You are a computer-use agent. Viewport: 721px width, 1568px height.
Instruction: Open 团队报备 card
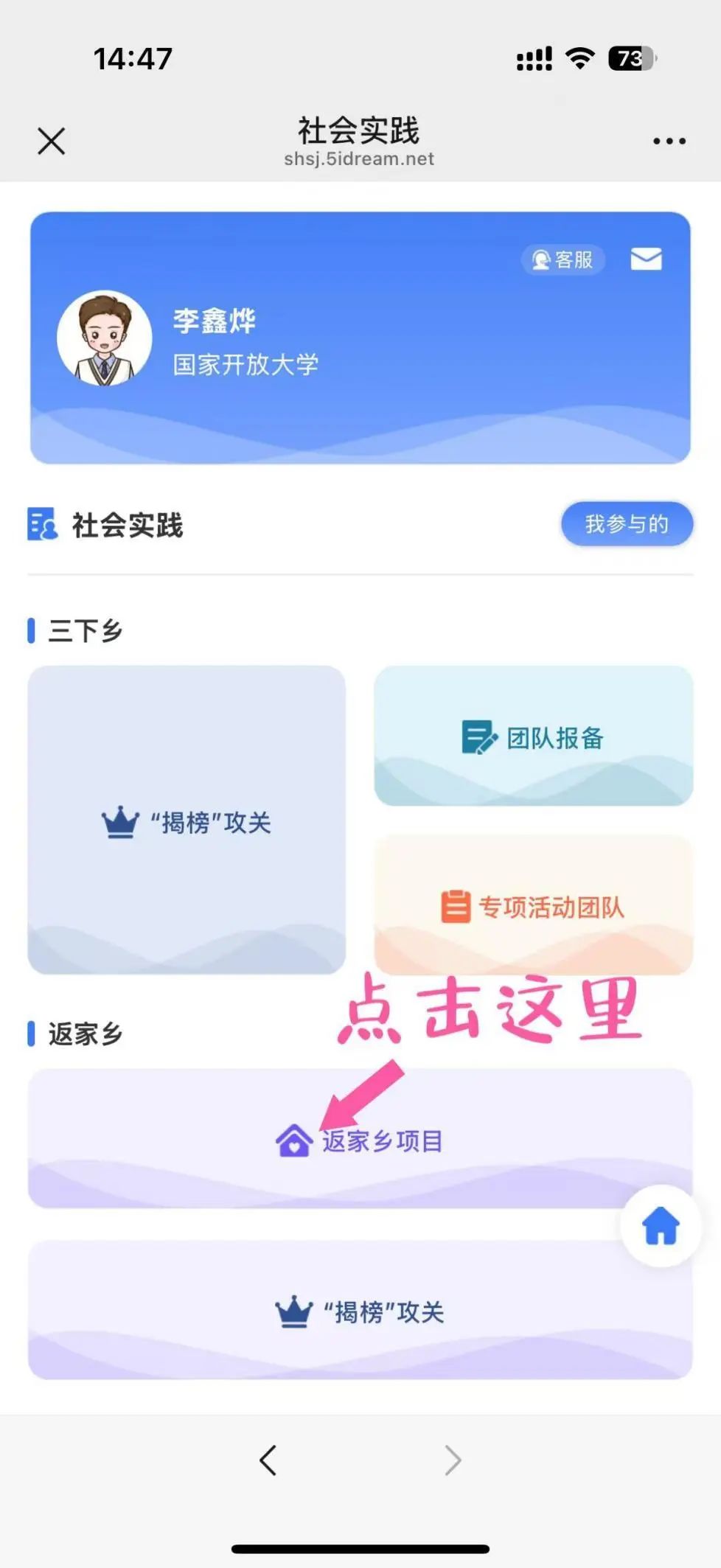tap(533, 736)
